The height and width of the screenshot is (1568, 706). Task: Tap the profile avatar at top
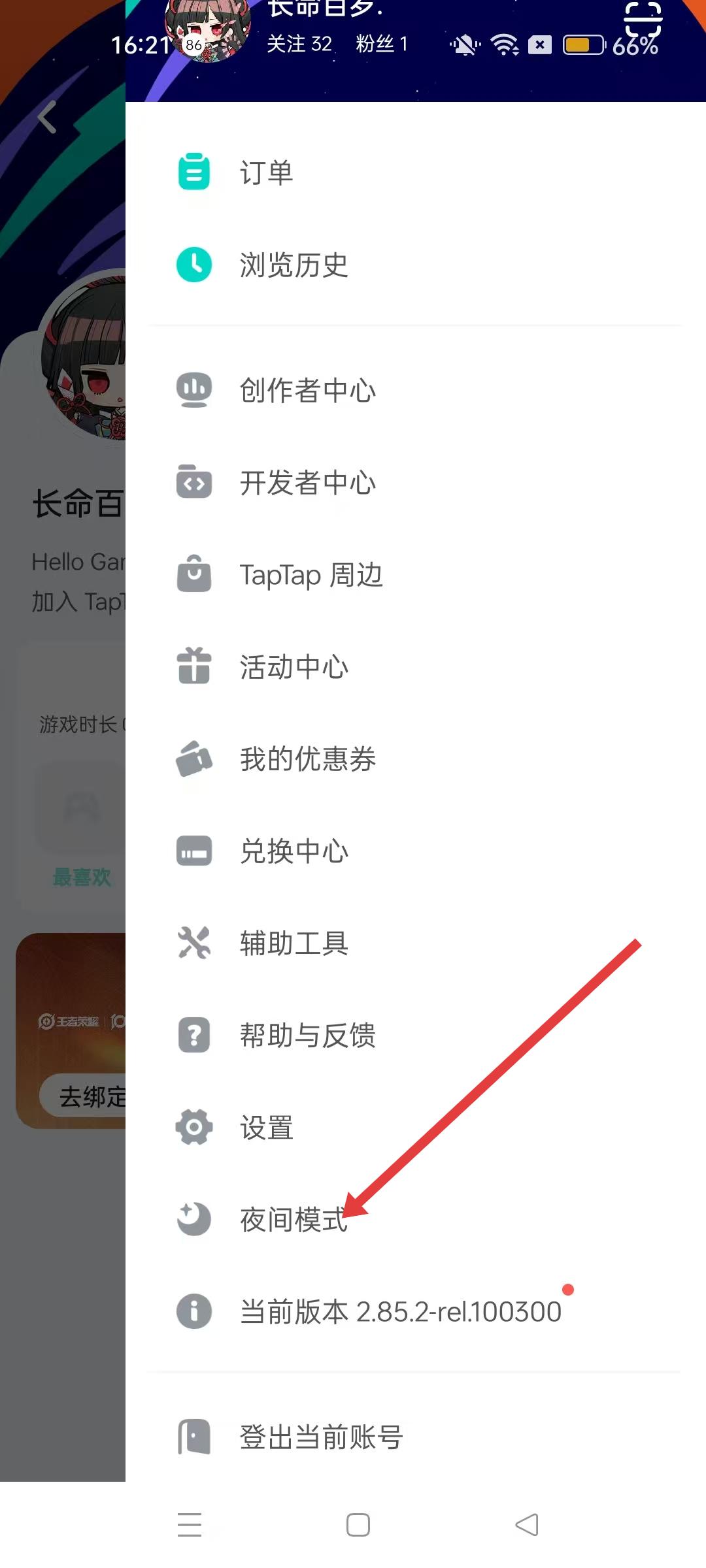[208, 26]
